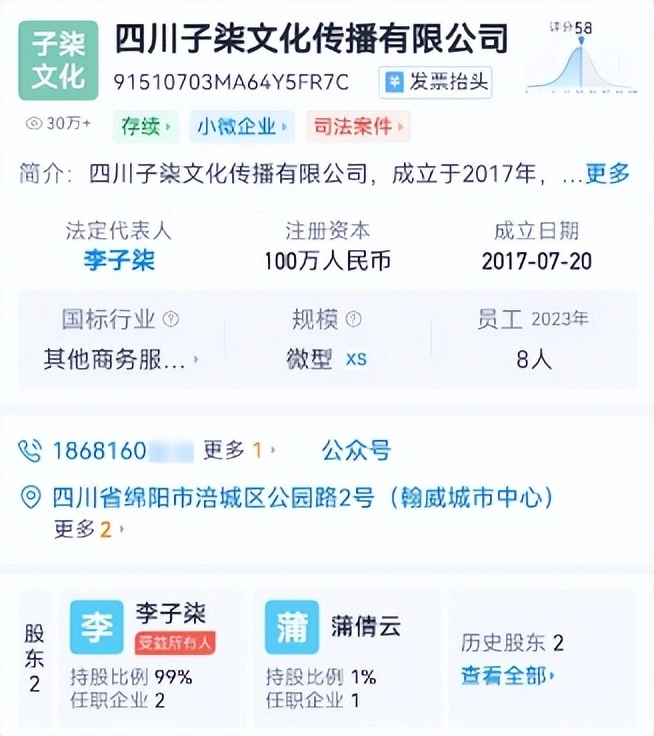Open the 发票抬头 invoice title button

(x=436, y=82)
